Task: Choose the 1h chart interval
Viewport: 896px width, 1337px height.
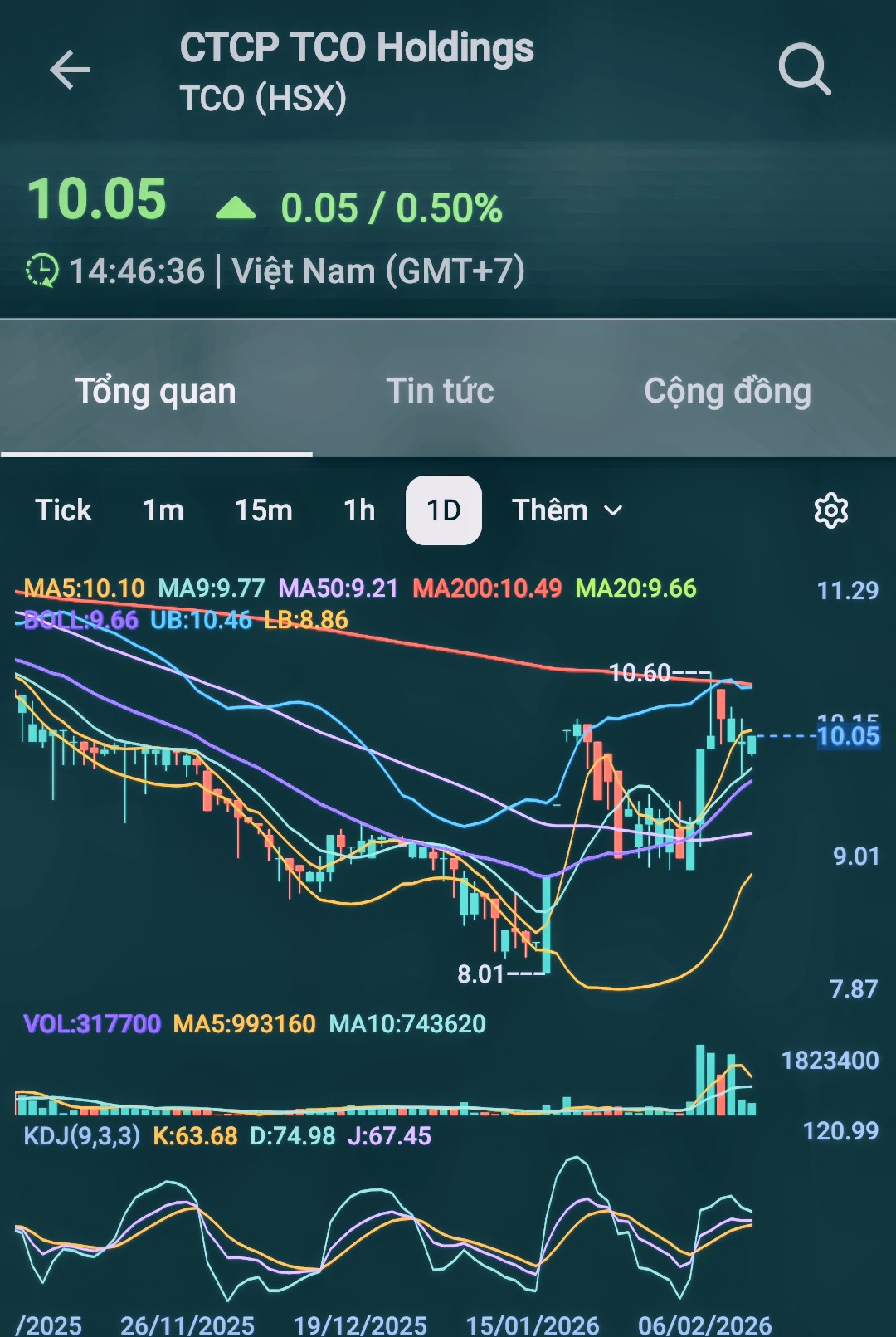Action: (359, 510)
